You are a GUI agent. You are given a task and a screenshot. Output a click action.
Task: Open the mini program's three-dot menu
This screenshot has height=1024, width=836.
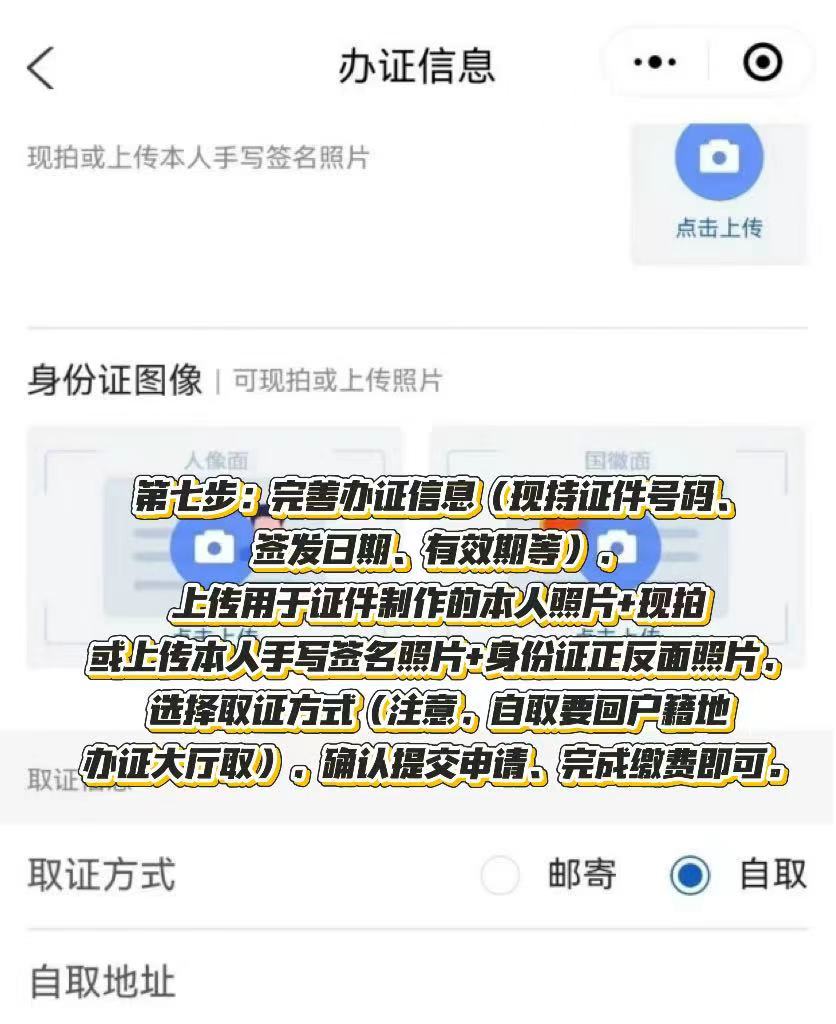pos(655,64)
